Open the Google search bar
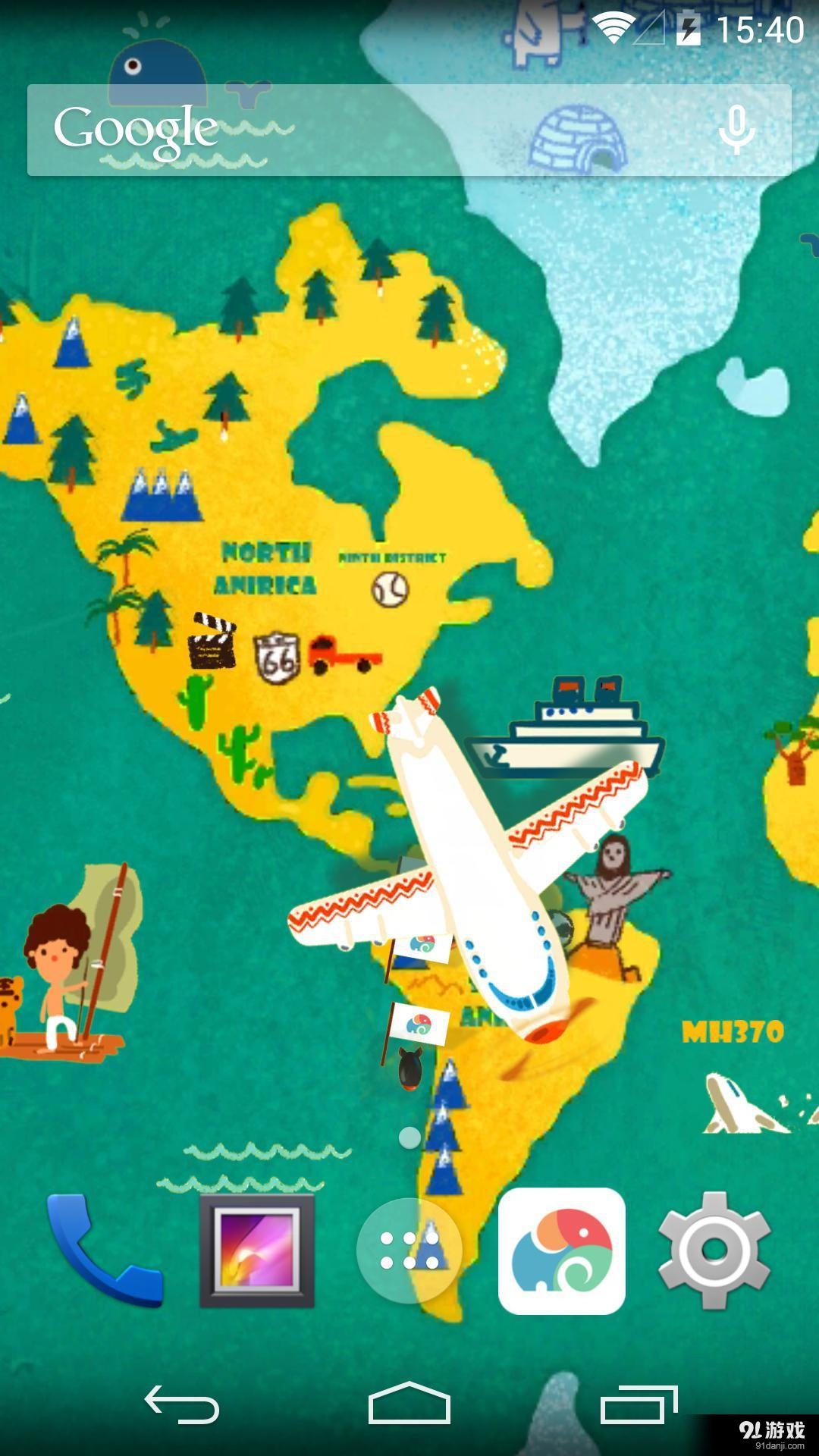Image resolution: width=819 pixels, height=1456 pixels. pos(364,130)
